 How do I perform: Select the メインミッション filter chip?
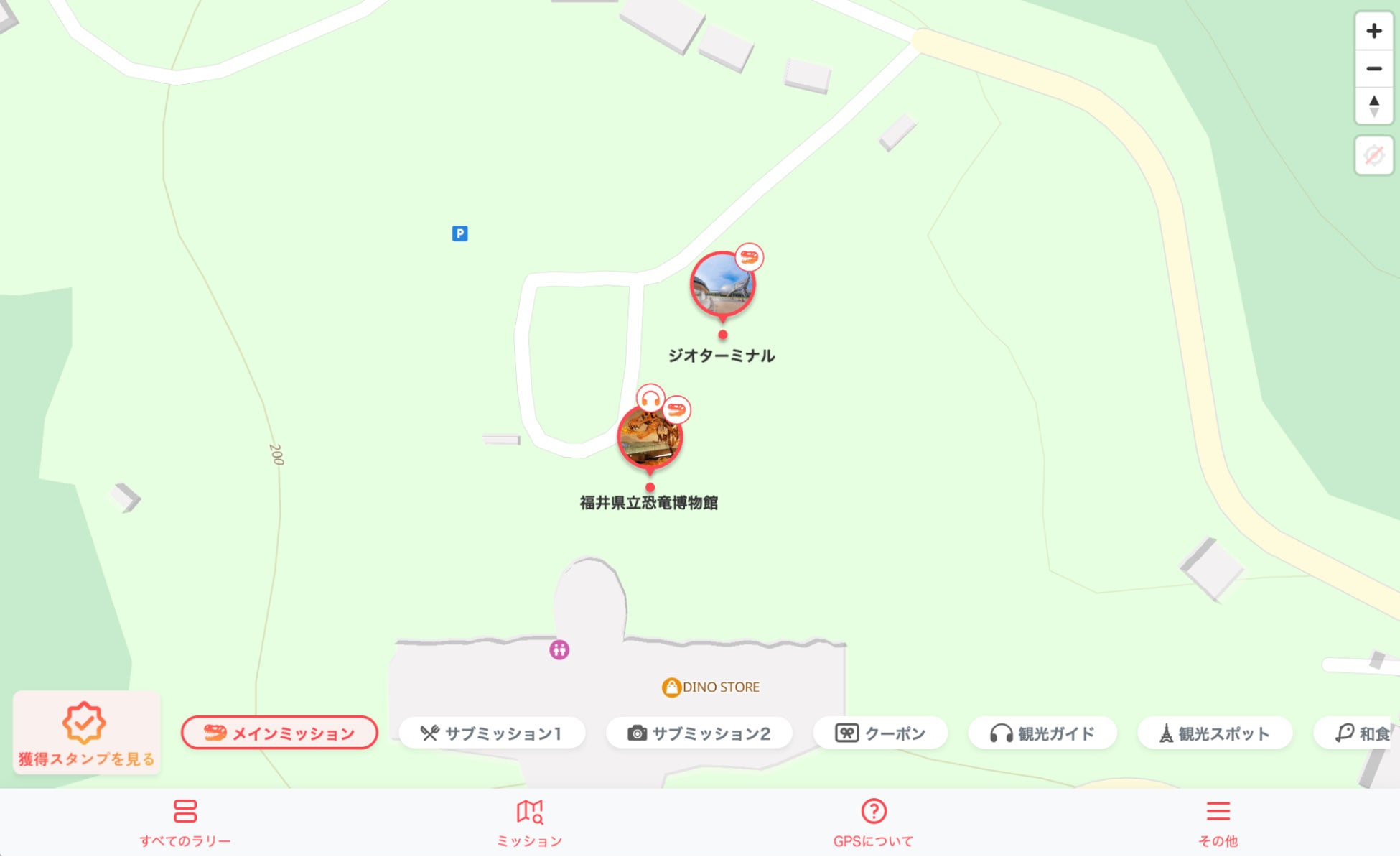(x=279, y=733)
